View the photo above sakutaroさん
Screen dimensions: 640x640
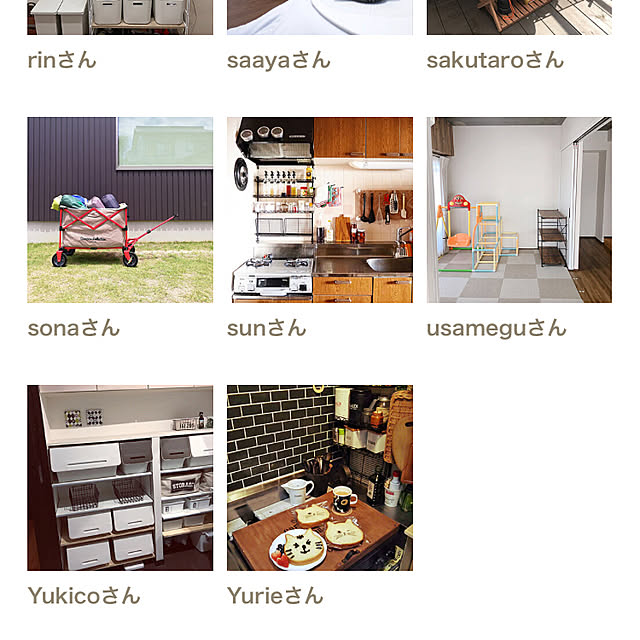tap(519, 17)
